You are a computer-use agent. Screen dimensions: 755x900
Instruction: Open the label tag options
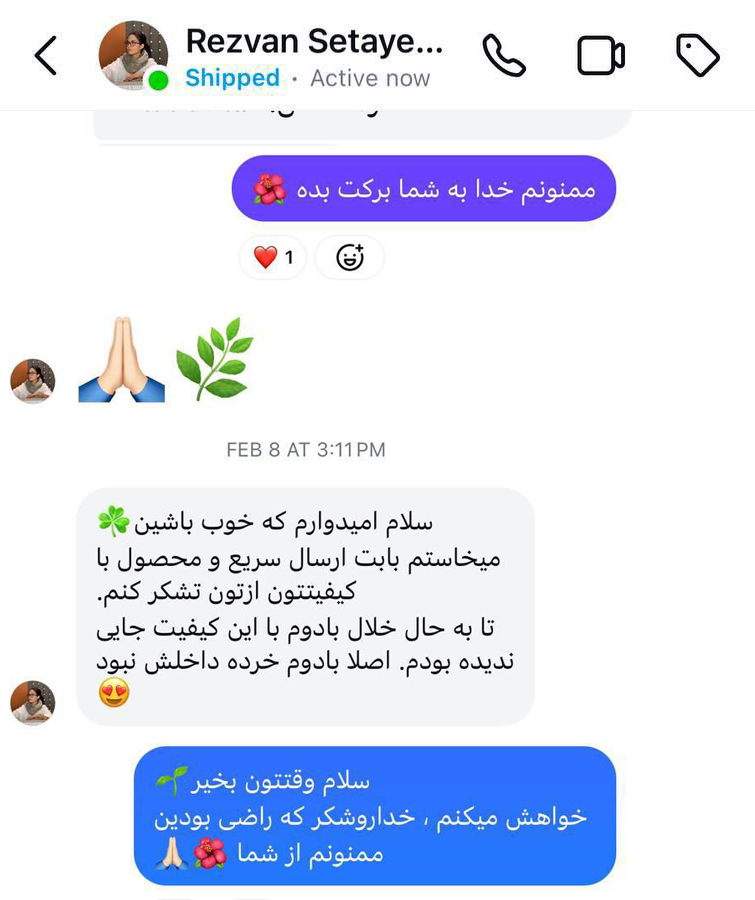697,56
